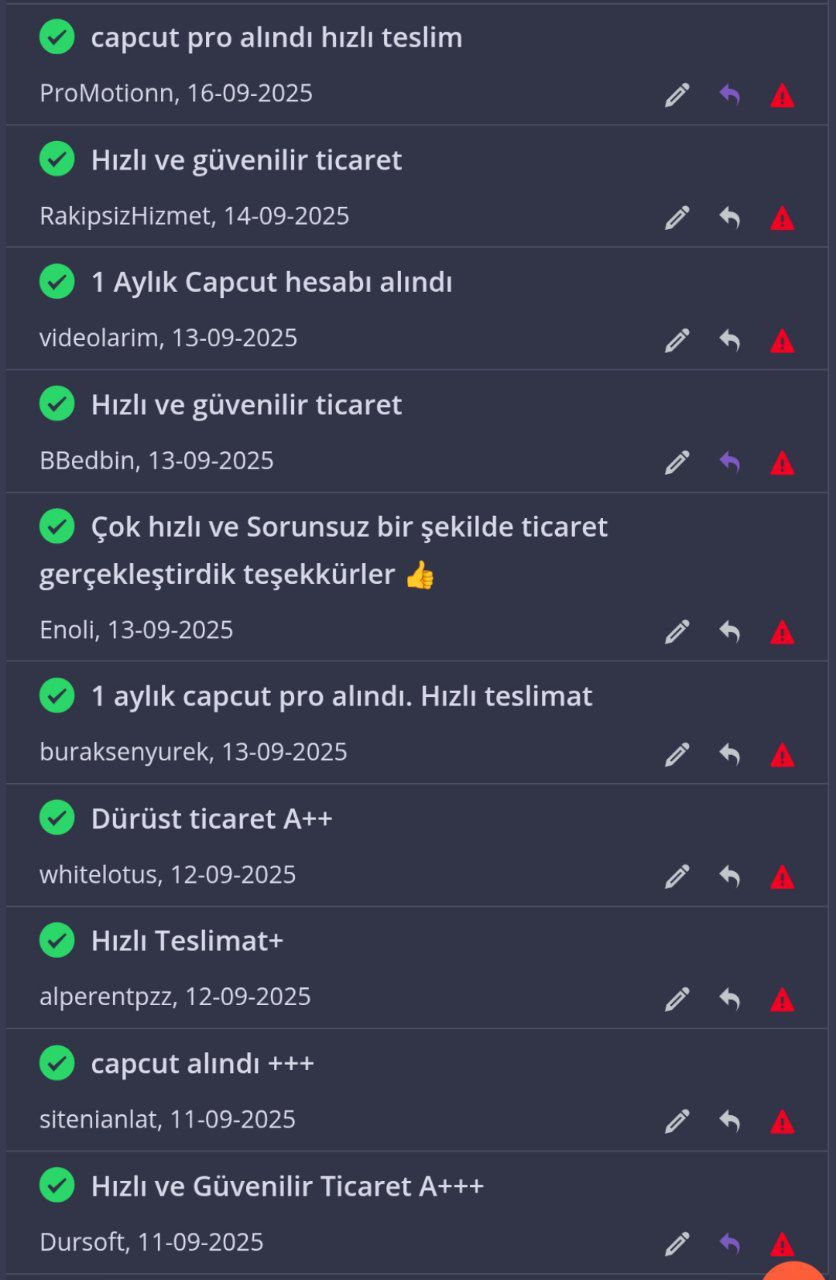Reply to videolarim's feedback
The width and height of the screenshot is (836, 1280).
coord(730,340)
